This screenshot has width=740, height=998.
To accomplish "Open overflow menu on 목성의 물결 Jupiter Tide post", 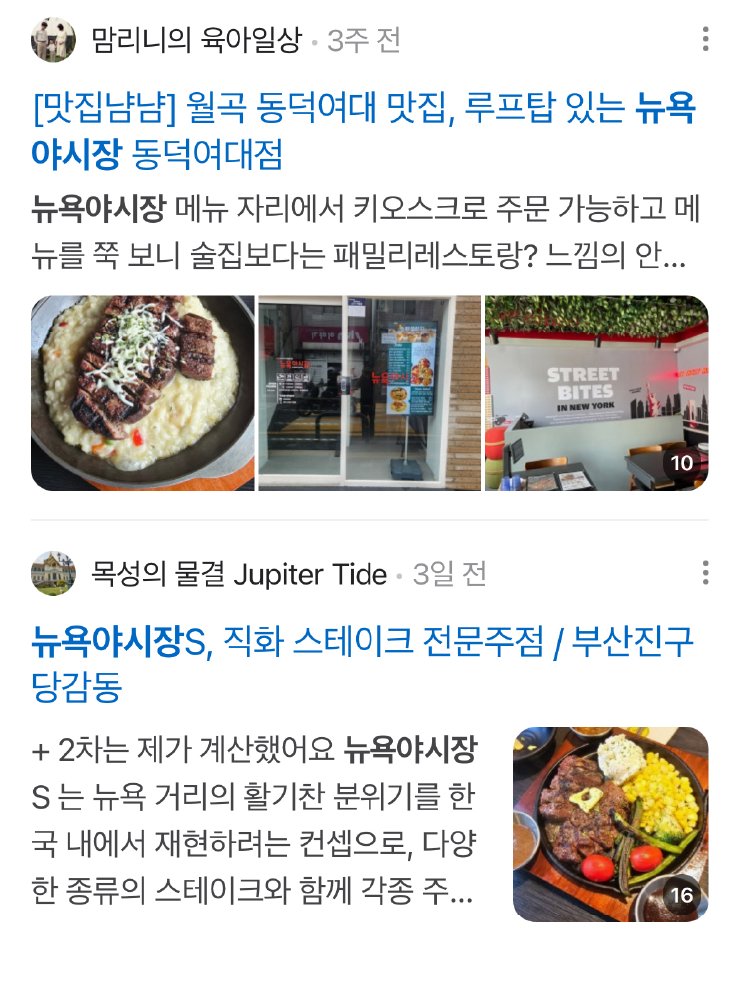I will coord(706,574).
